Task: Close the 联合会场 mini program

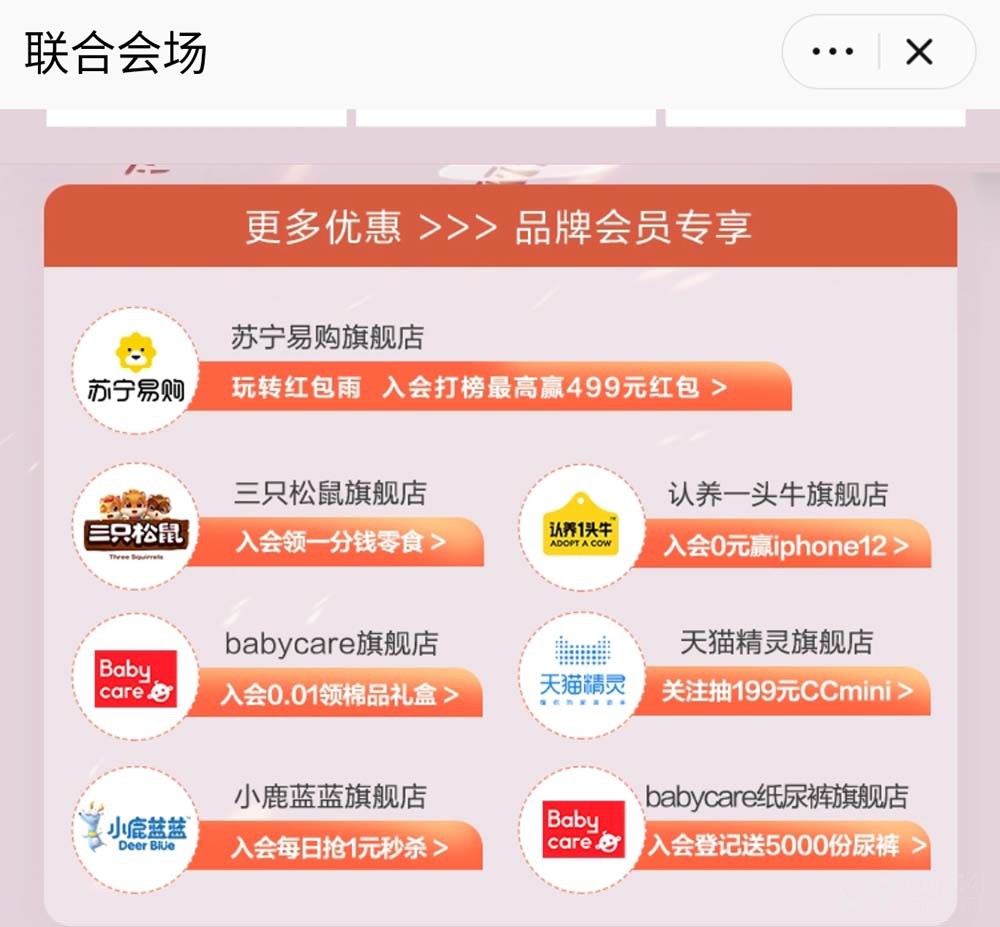Action: click(919, 52)
